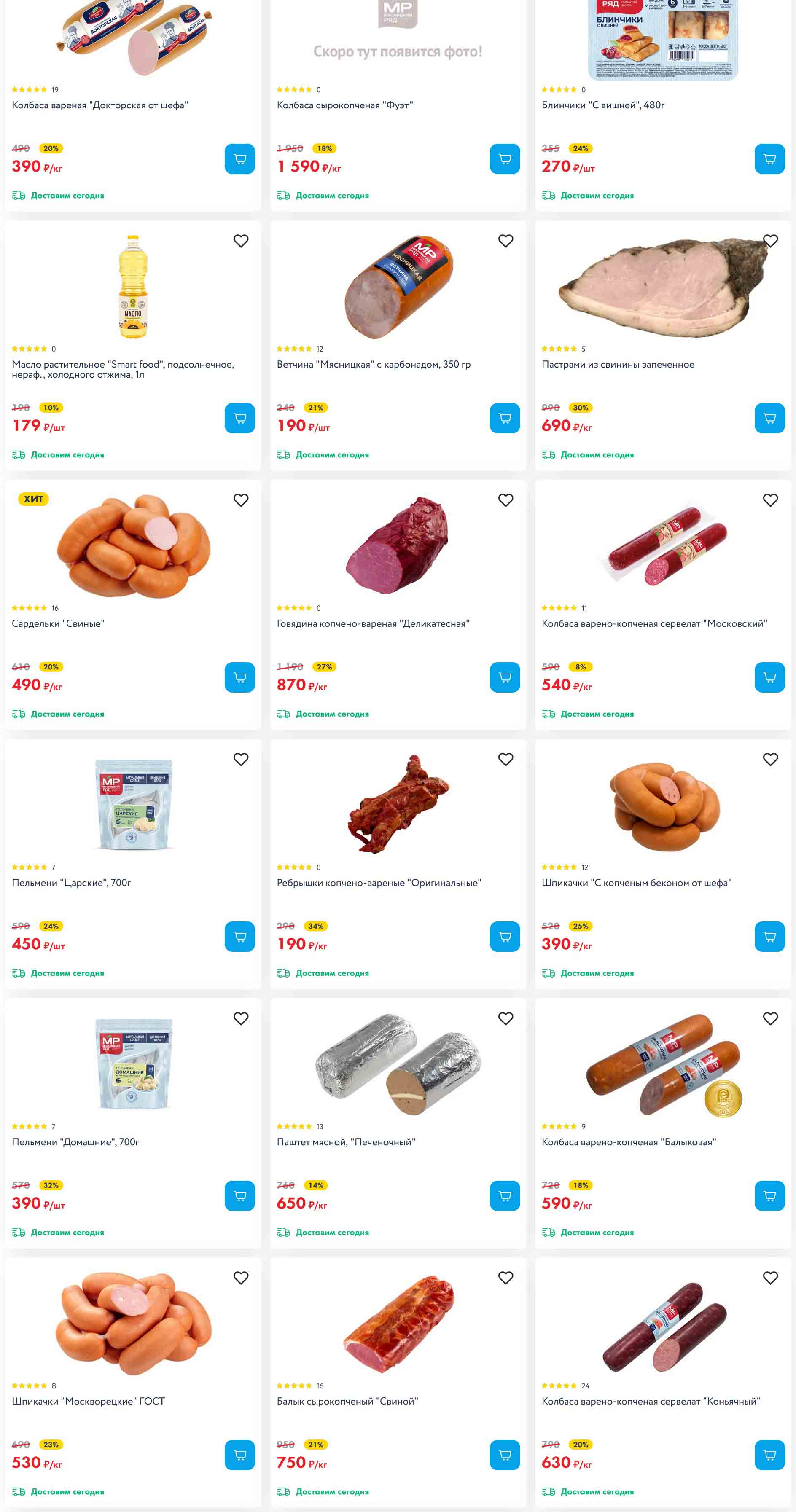This screenshot has width=796, height=1512.
Task: Open Ребрышки копчено-вареные "Оригинальные" card
Action: click(x=379, y=883)
